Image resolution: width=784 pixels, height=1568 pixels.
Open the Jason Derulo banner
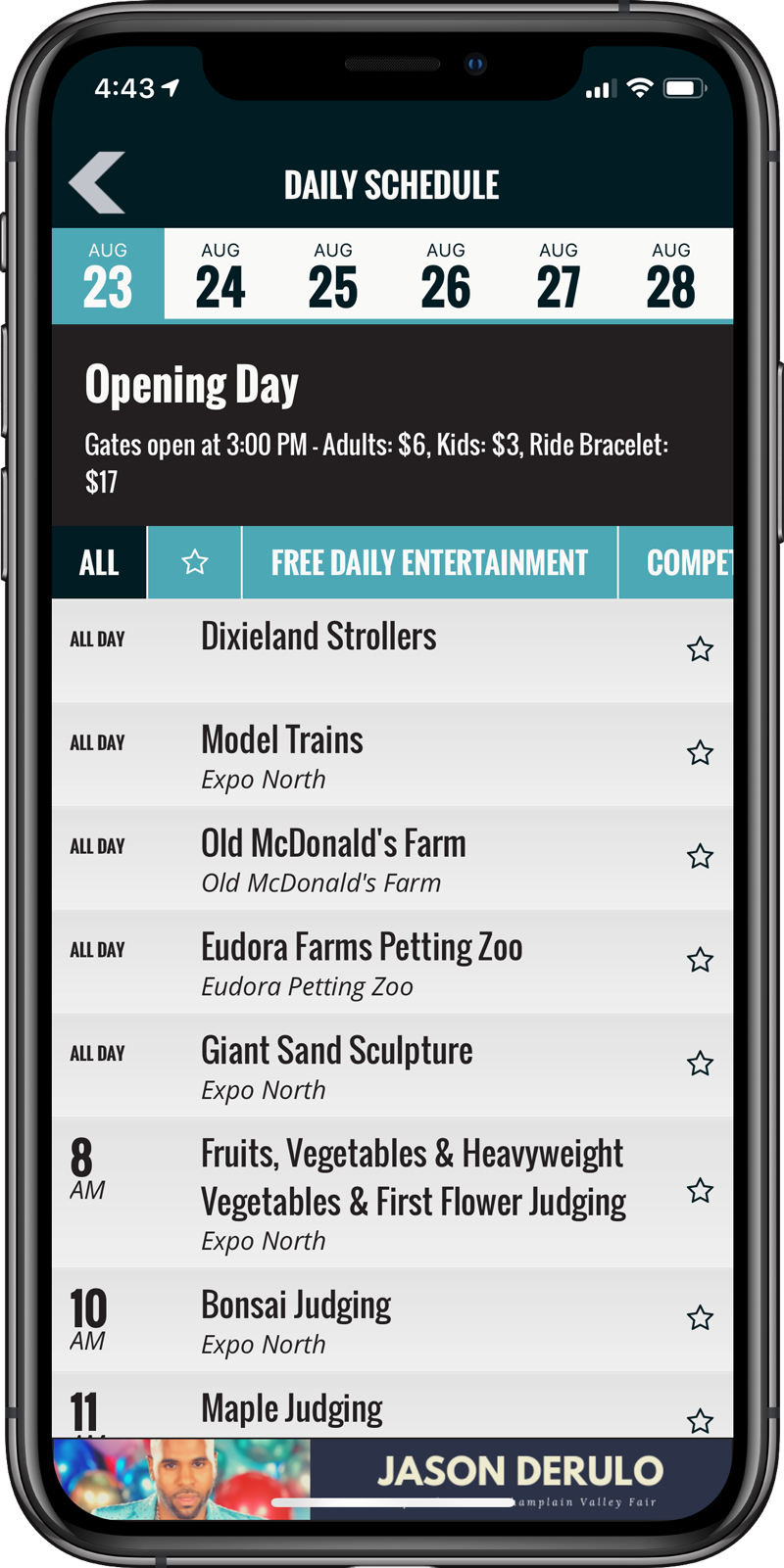(392, 1478)
